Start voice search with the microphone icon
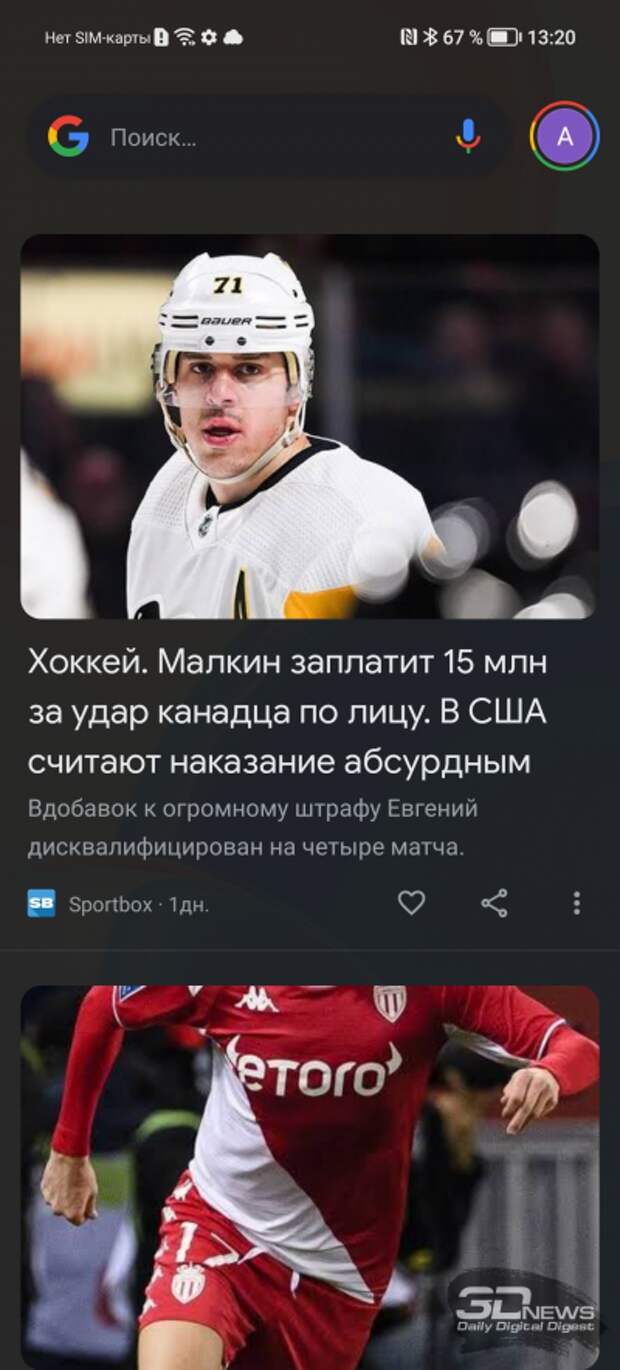The width and height of the screenshot is (620, 1370). tap(467, 136)
